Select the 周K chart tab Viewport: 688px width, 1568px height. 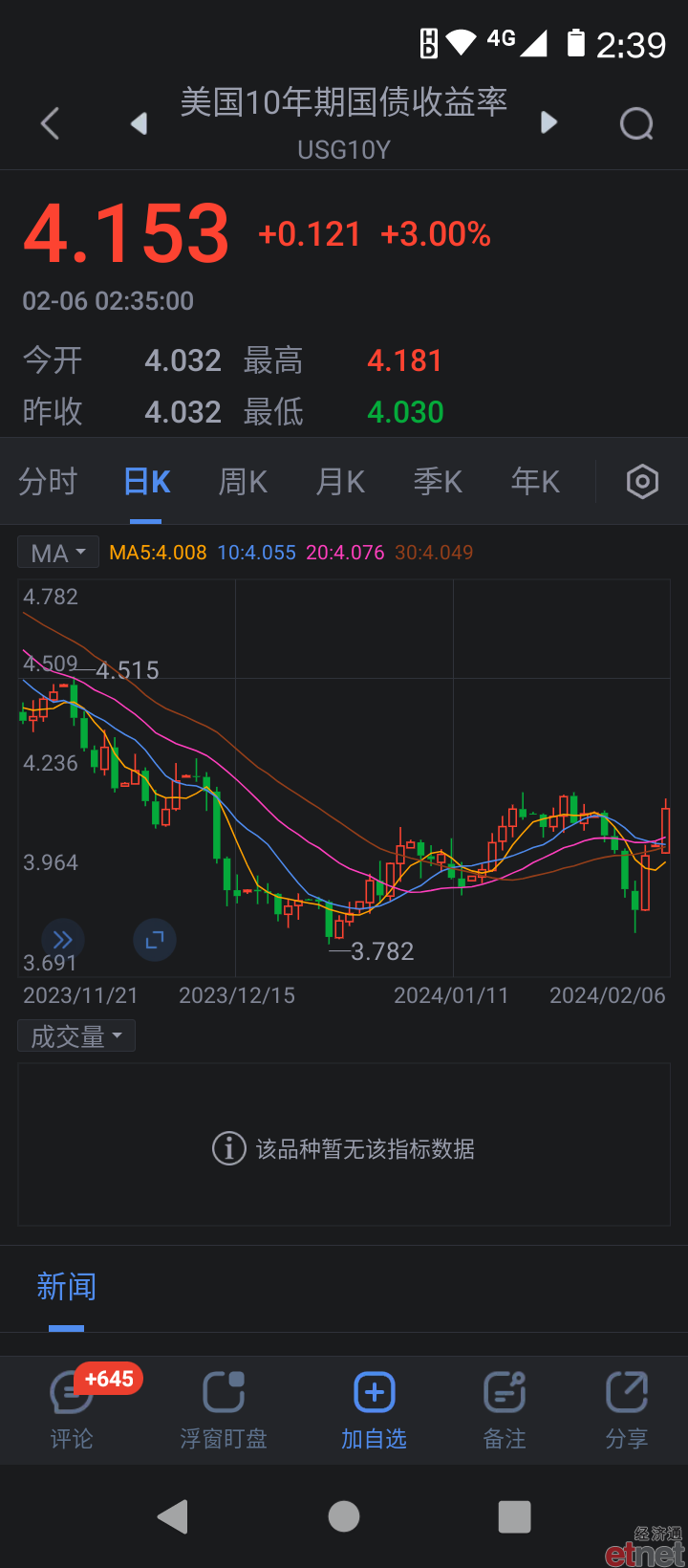[x=243, y=482]
